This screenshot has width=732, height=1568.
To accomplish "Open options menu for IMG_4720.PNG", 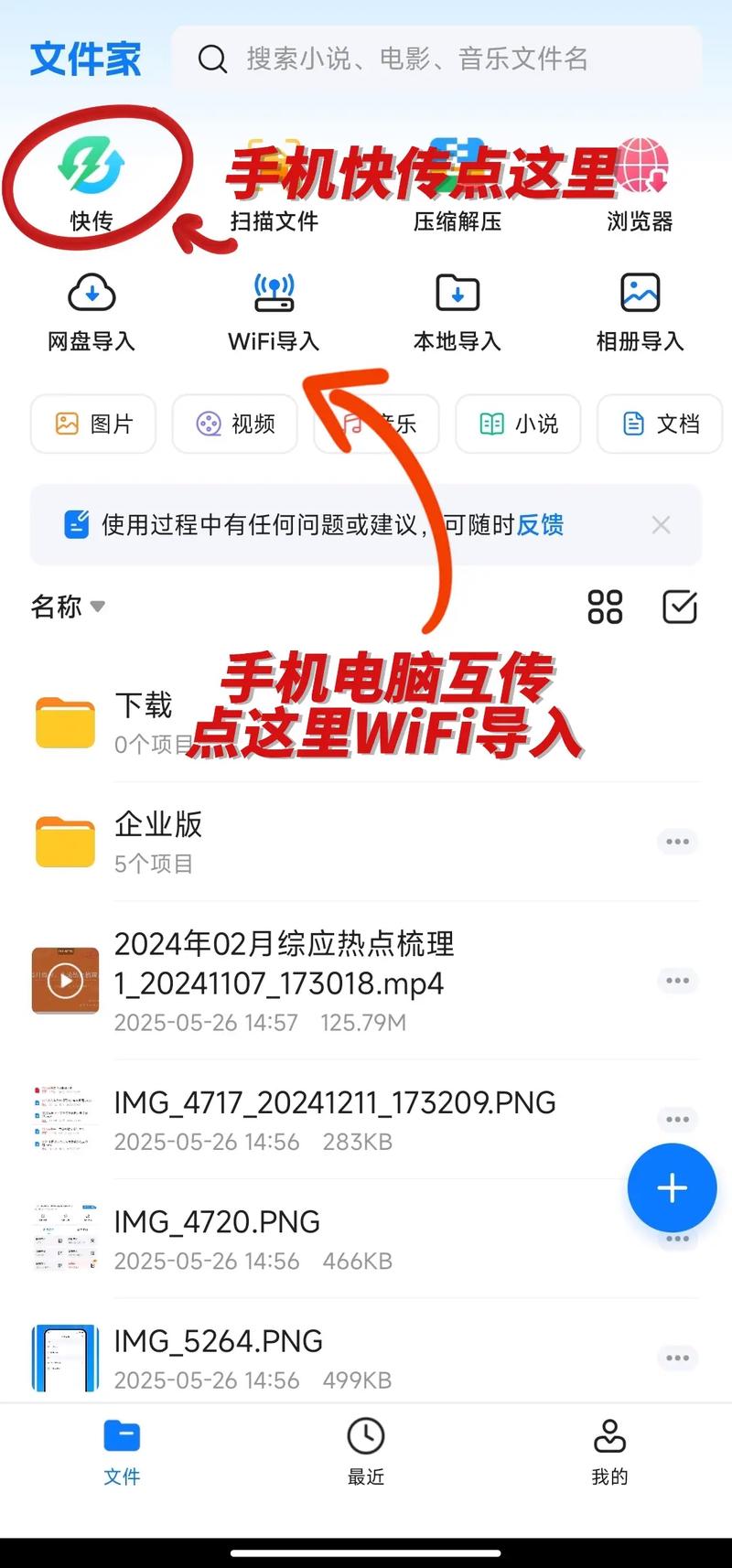I will [677, 1237].
